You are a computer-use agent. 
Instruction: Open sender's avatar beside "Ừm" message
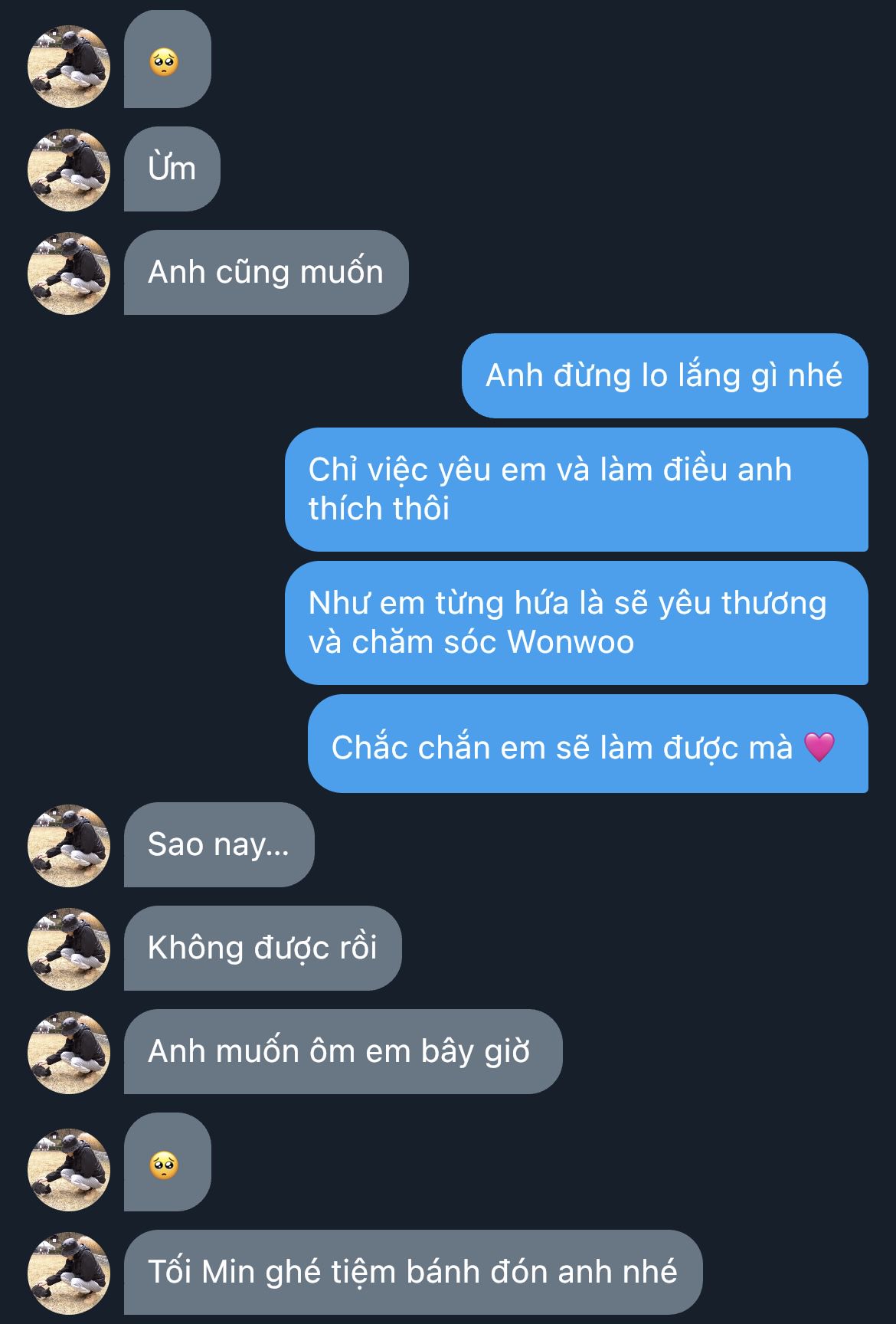69,170
